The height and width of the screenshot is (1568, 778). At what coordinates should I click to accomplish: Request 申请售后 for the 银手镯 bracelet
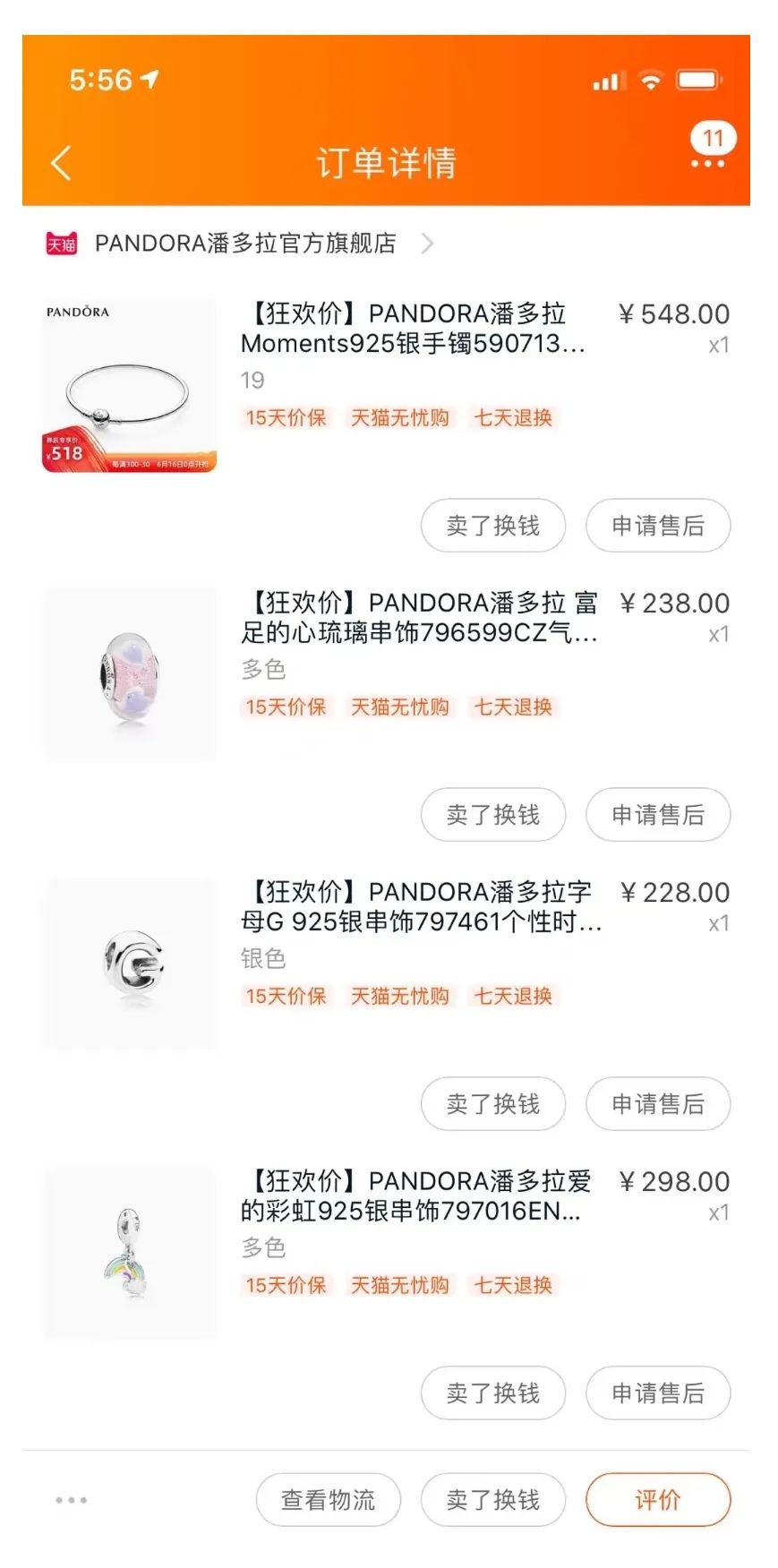pyautogui.click(x=657, y=526)
